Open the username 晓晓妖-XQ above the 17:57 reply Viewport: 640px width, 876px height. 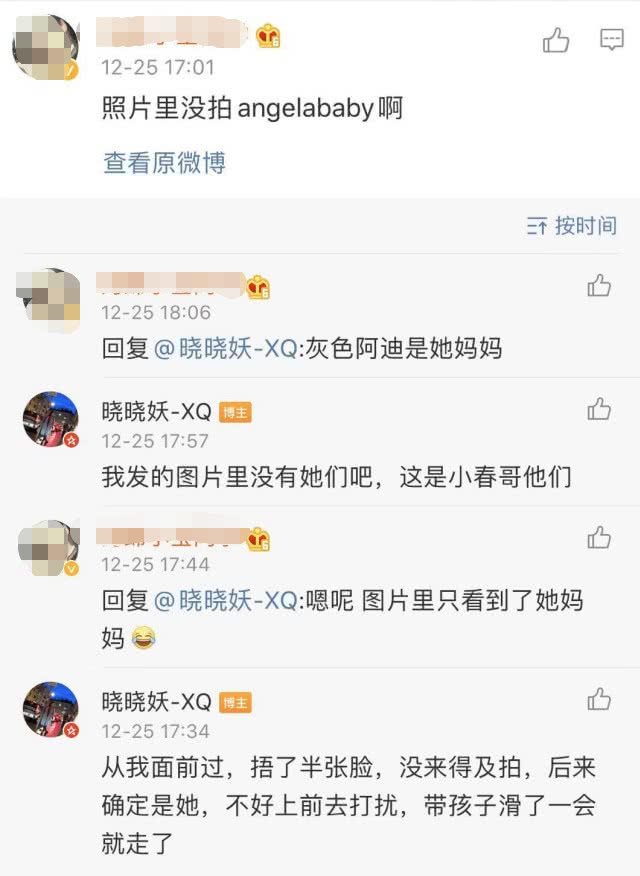click(x=156, y=410)
